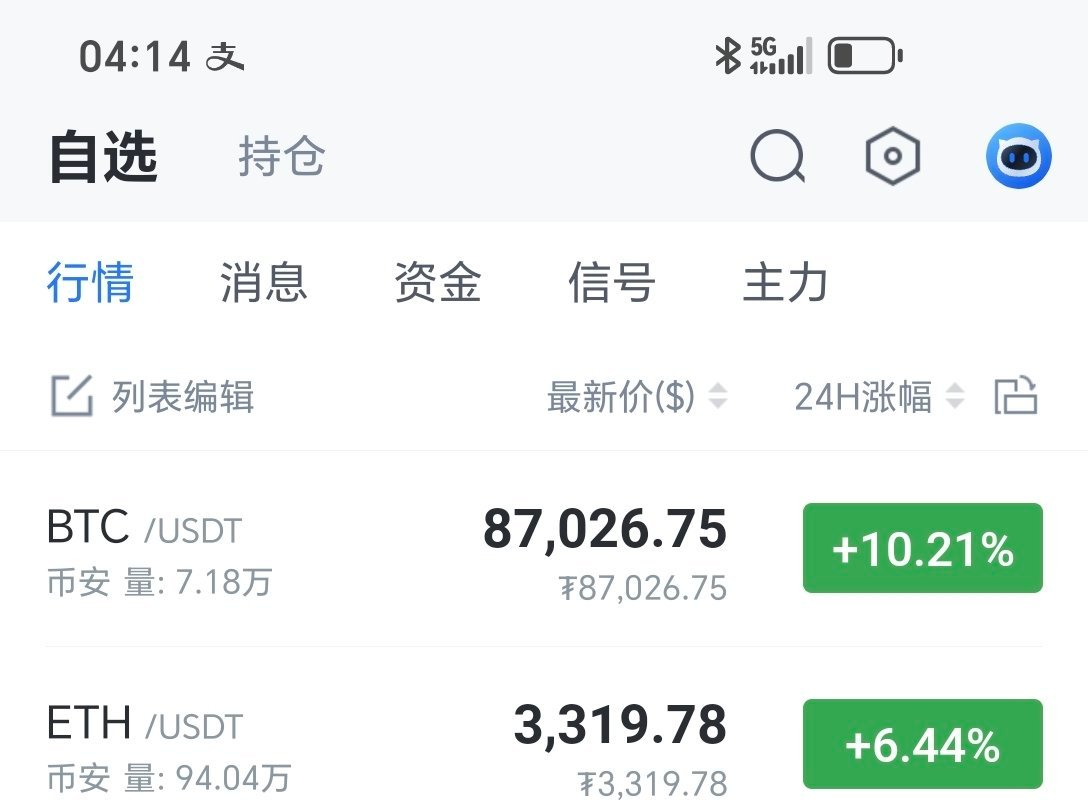Tap the share icon beside 24H涨幅
The width and height of the screenshot is (1088, 806).
tap(1016, 396)
